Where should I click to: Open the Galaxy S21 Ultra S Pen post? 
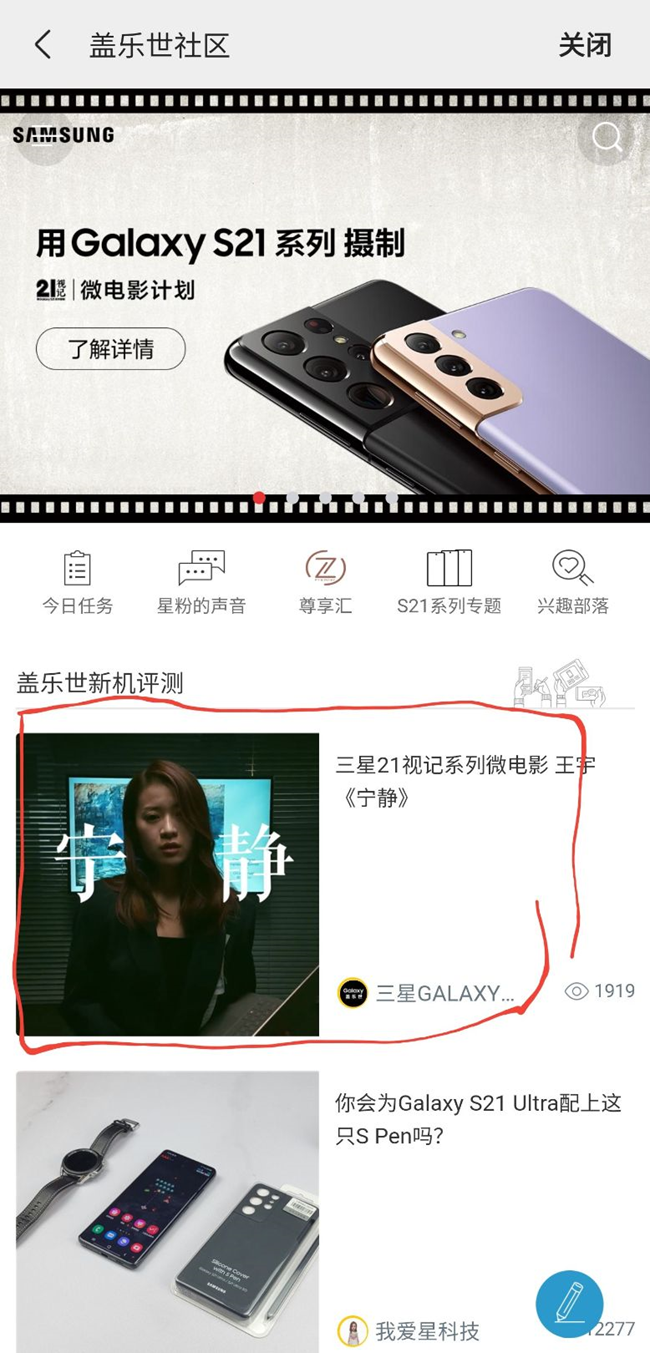pos(478,1119)
